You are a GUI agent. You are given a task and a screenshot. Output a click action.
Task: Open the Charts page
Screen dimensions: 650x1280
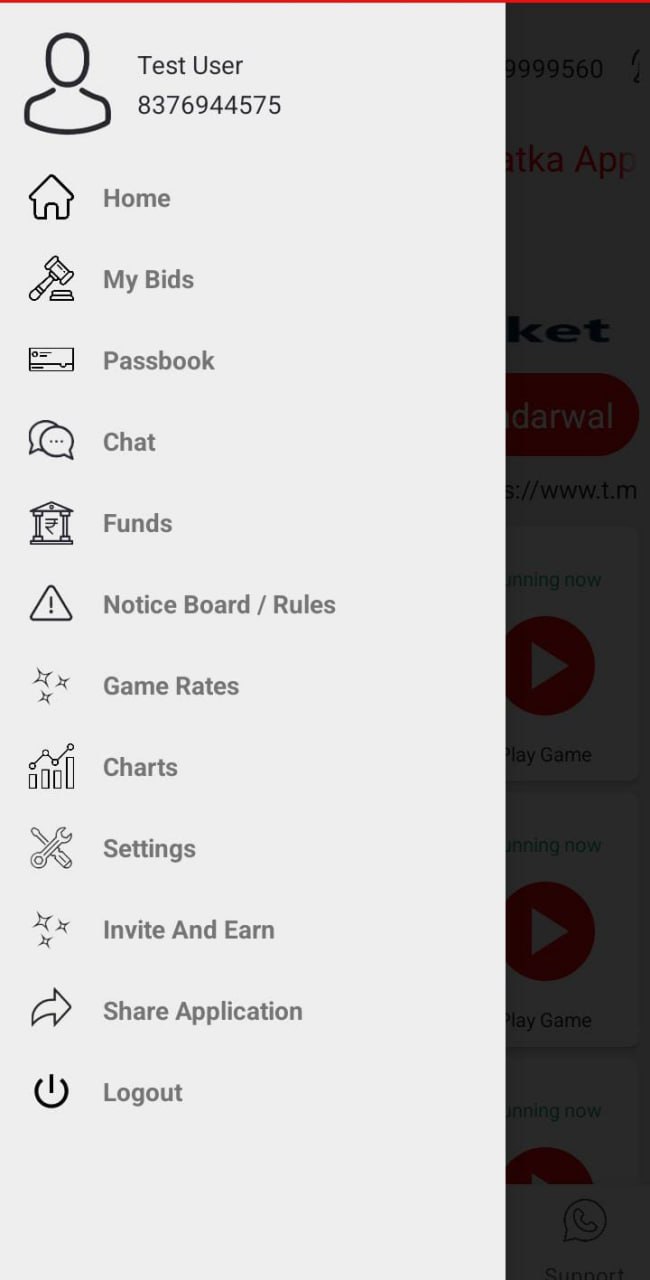coord(140,767)
